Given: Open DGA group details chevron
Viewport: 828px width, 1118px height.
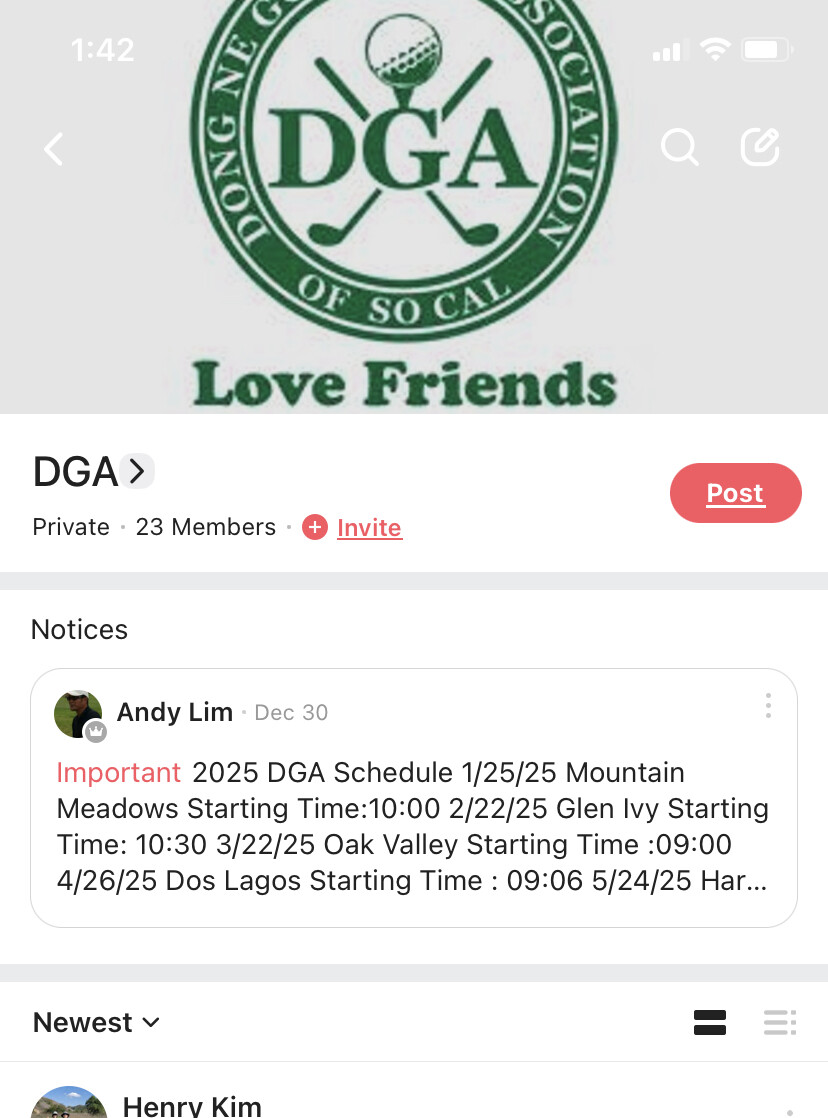Looking at the screenshot, I should pyautogui.click(x=138, y=471).
